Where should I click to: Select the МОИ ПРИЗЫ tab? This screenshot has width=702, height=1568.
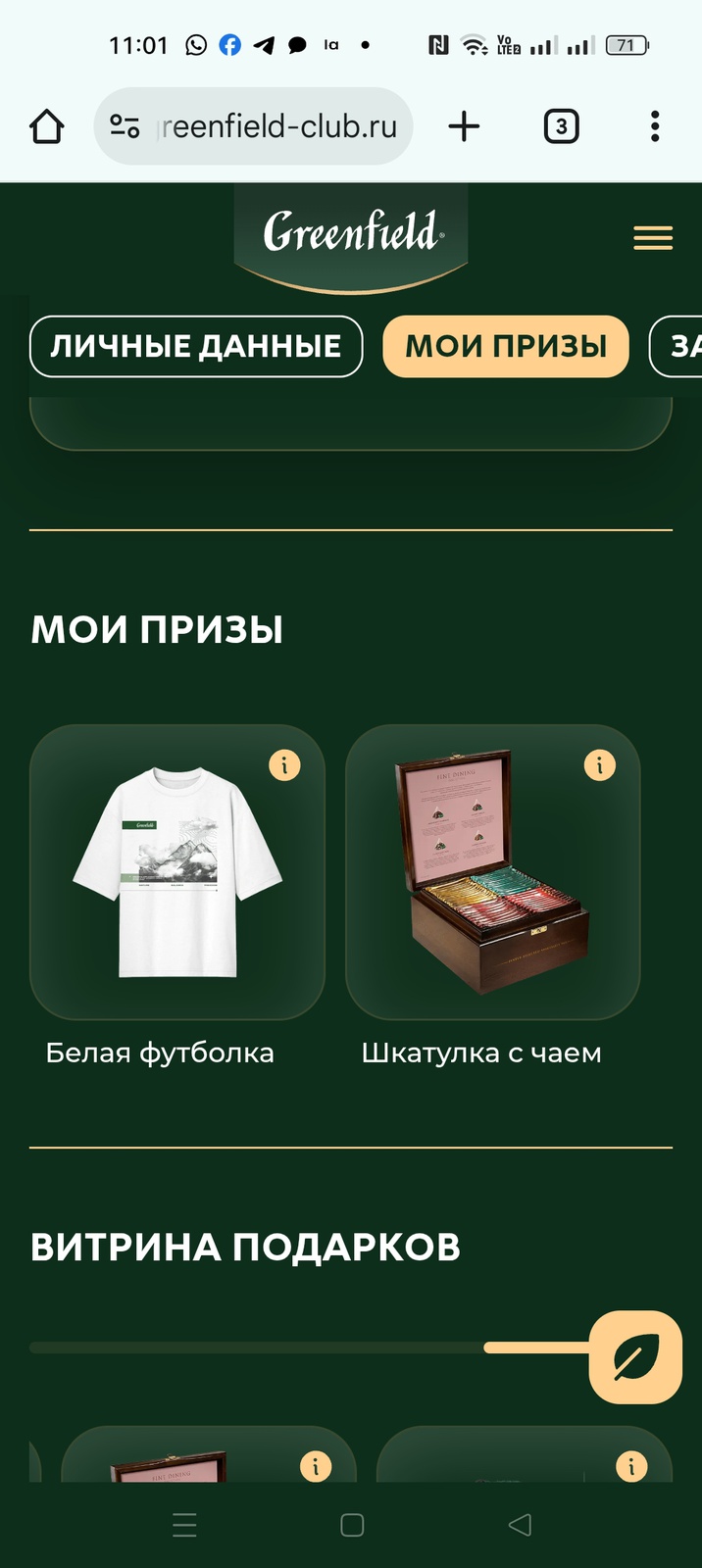506,346
